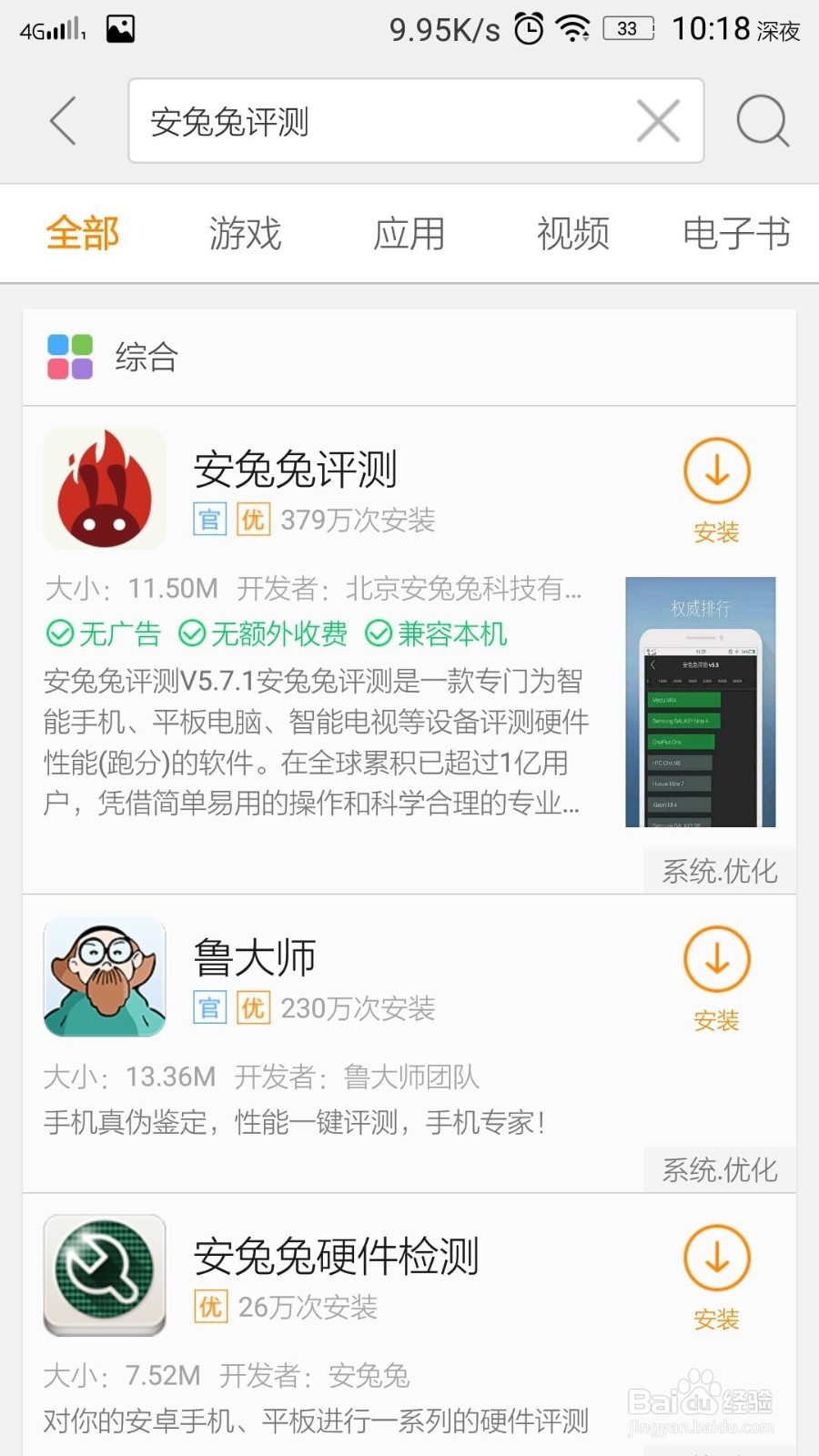This screenshot has height=1456, width=819.
Task: Tap the 安兔兔评测 app icon
Action: pyautogui.click(x=104, y=489)
